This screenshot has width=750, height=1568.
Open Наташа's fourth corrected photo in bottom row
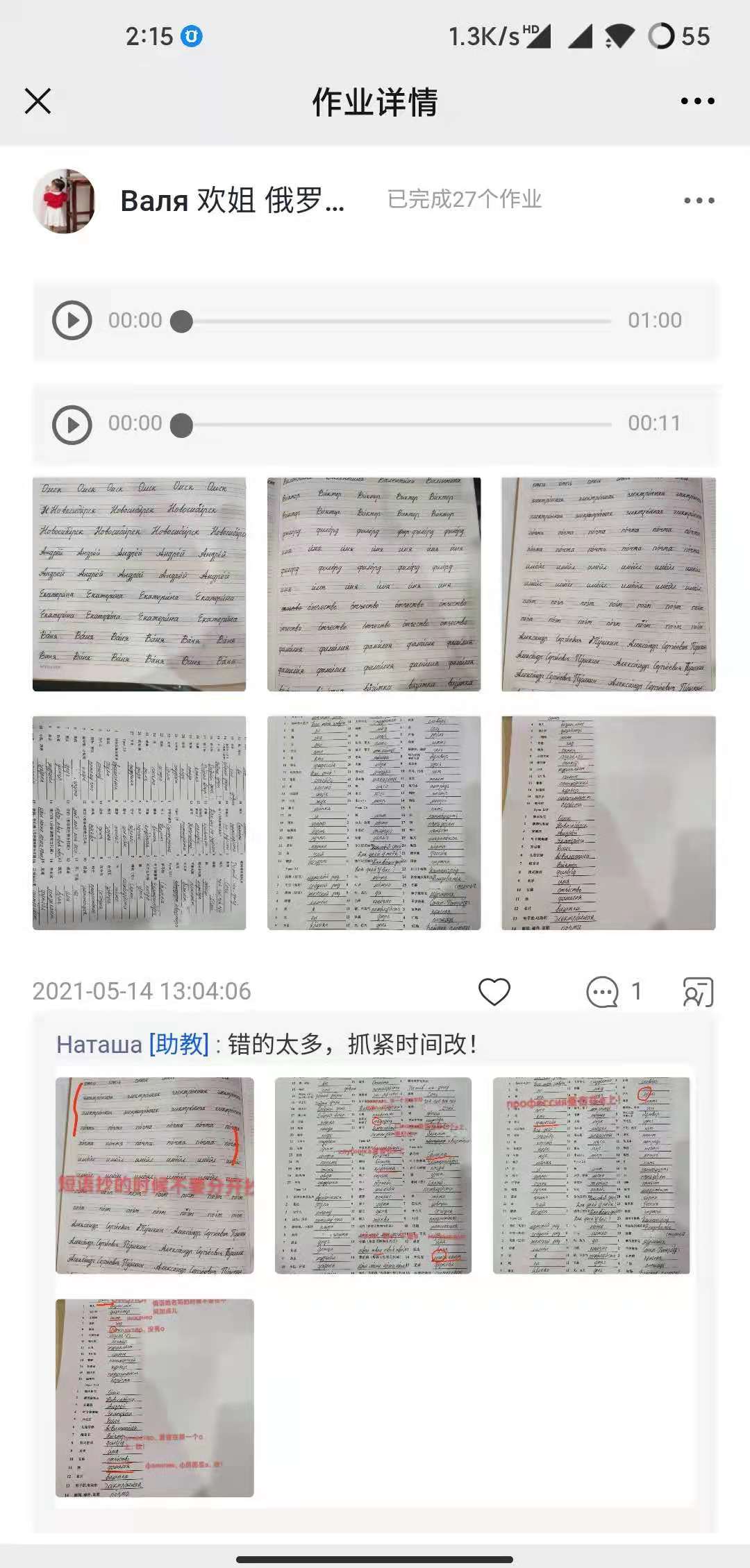pyautogui.click(x=155, y=1398)
